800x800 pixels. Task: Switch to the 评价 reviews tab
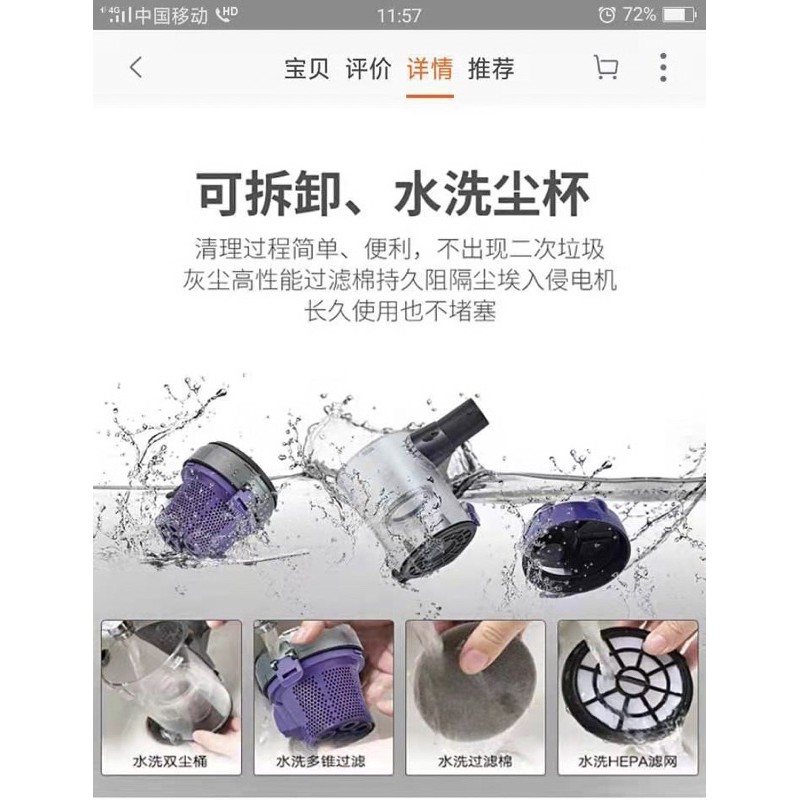coord(368,69)
